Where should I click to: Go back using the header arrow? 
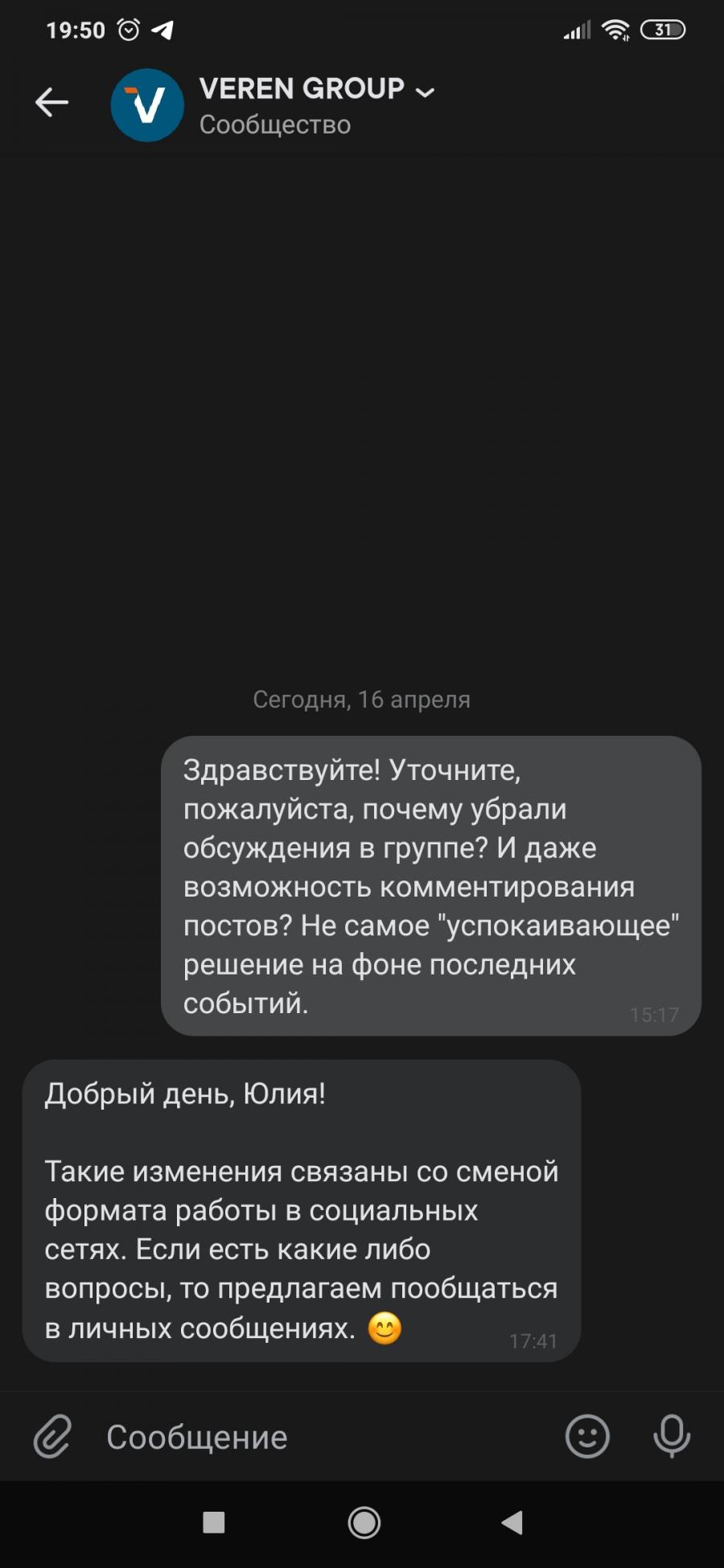tap(52, 103)
